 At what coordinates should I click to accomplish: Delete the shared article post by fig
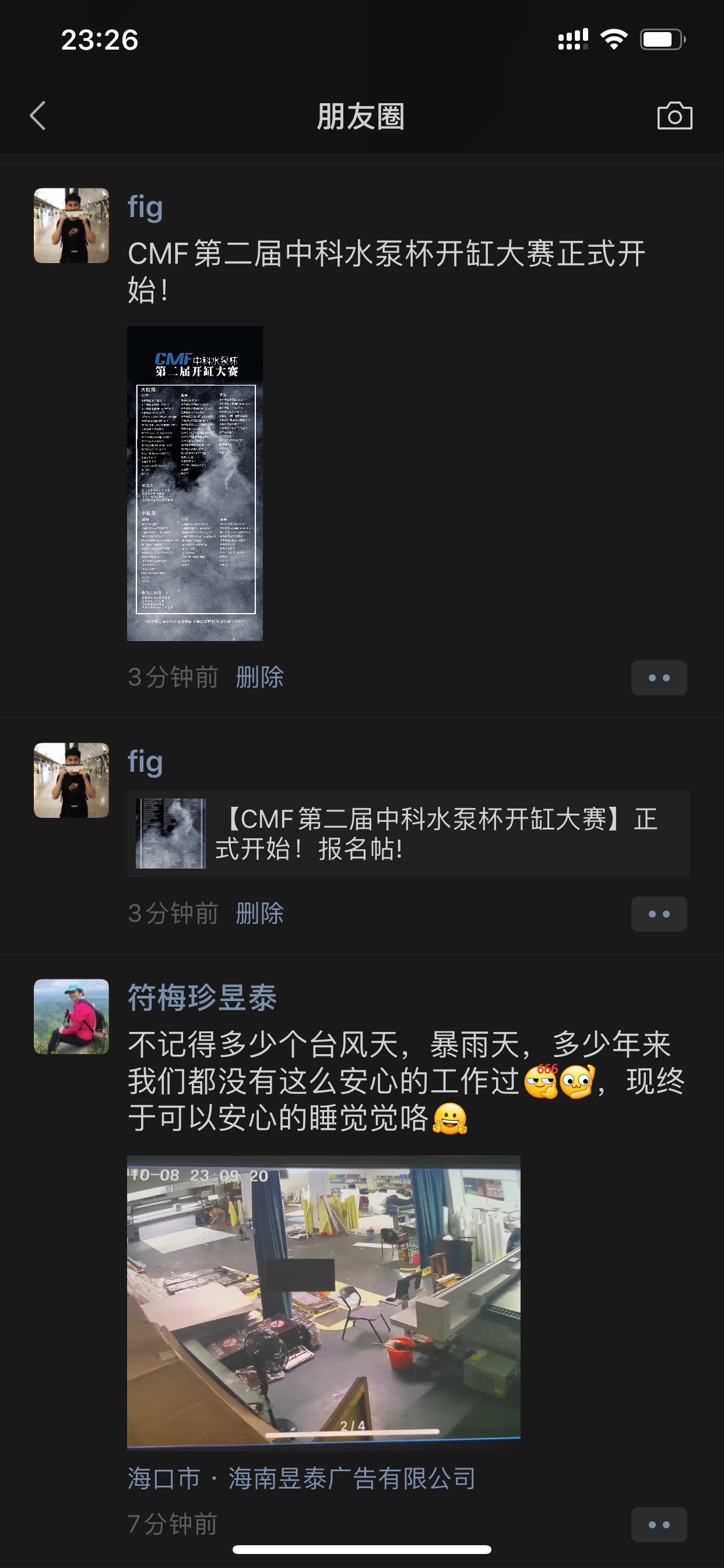[259, 913]
